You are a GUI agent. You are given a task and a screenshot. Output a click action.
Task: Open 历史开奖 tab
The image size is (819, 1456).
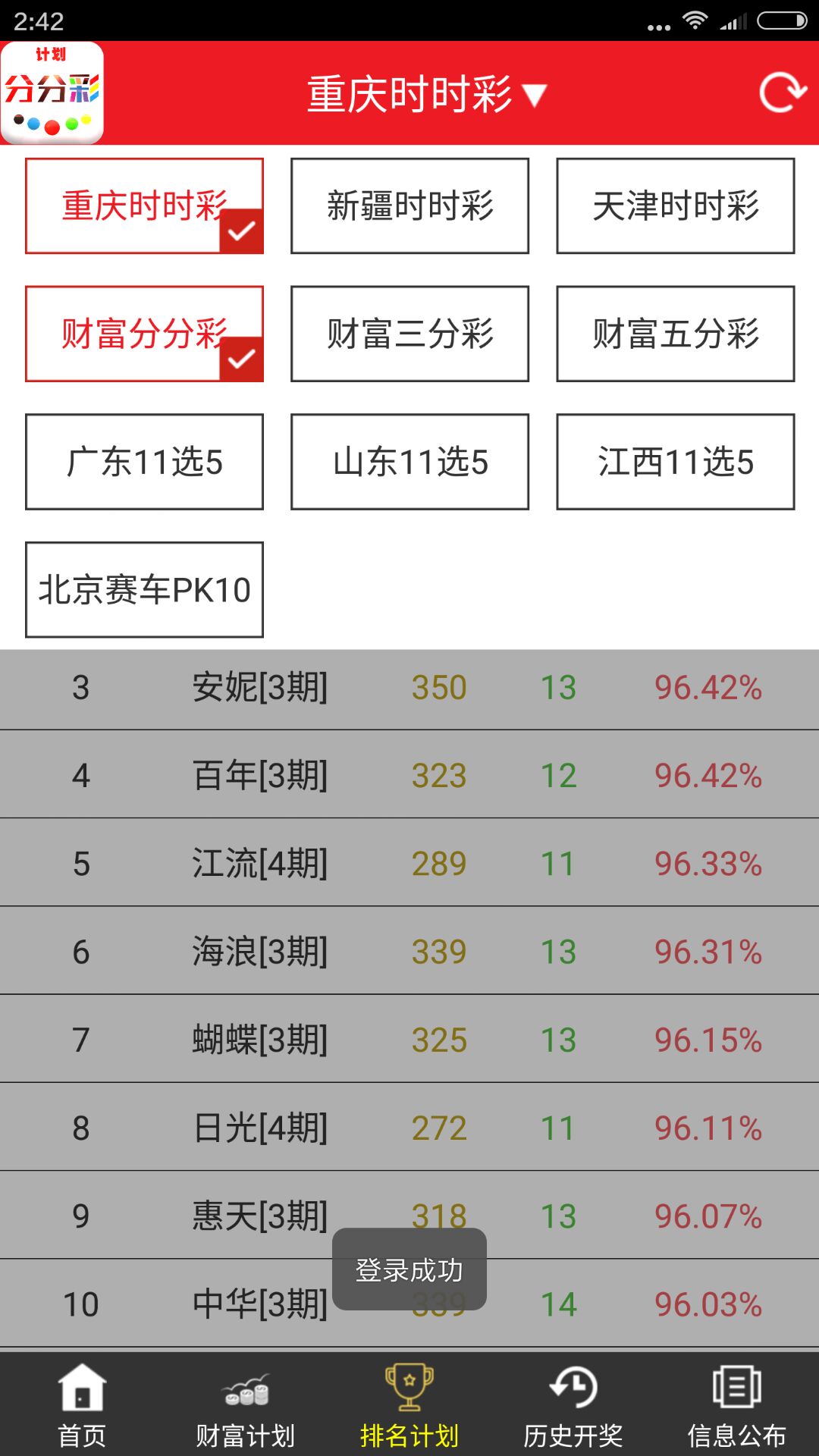[573, 1405]
